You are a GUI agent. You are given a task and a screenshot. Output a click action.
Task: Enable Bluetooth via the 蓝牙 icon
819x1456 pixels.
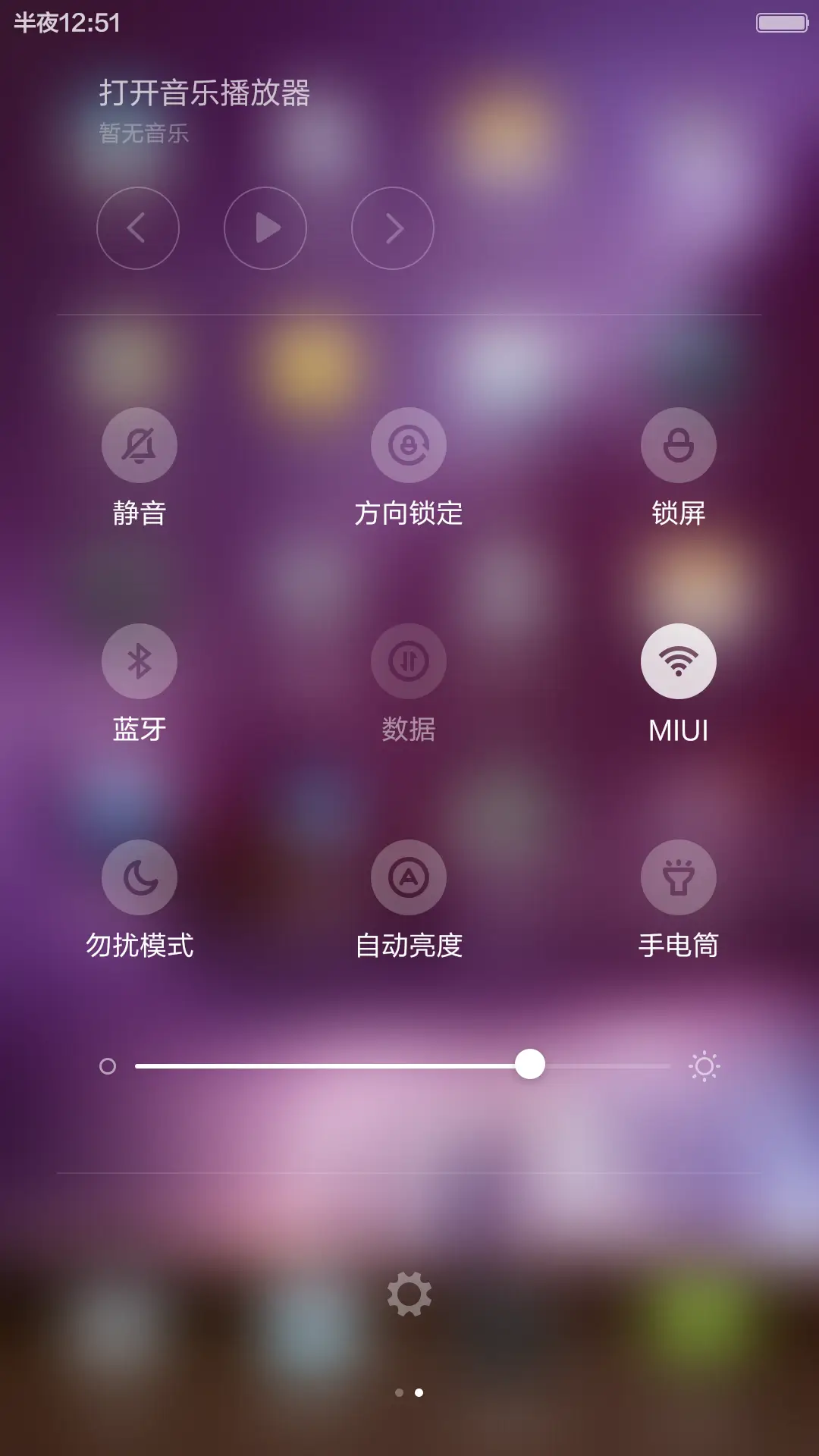point(140,661)
